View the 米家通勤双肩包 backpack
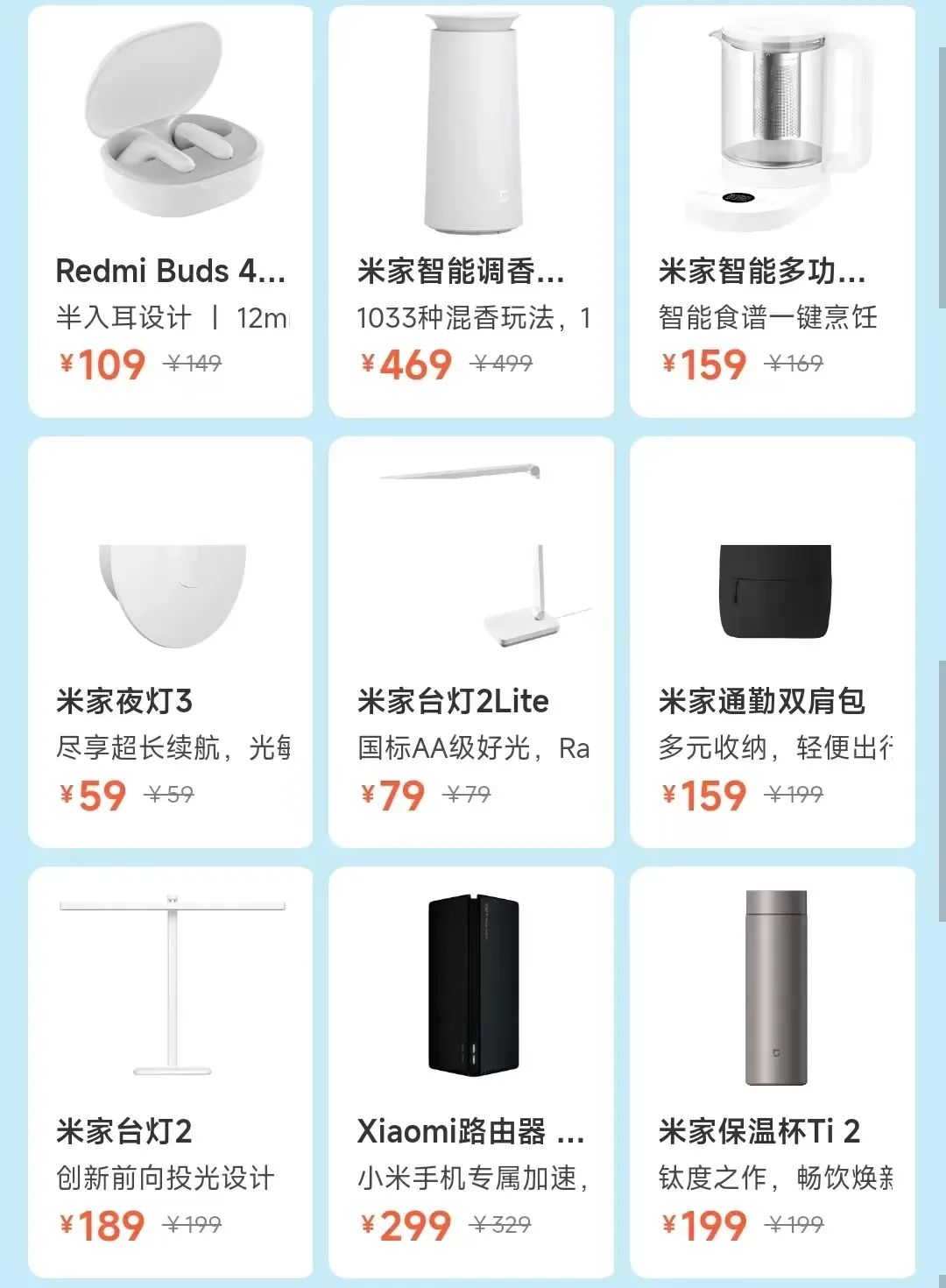946x1288 pixels. coord(773,641)
